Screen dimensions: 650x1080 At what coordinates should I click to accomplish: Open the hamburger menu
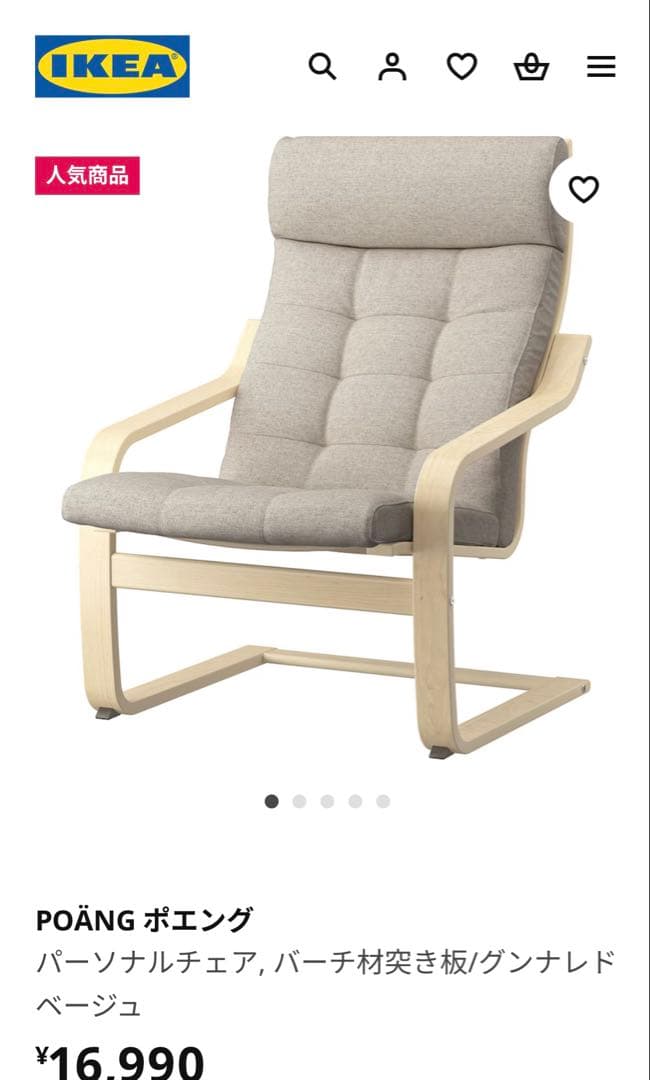pyautogui.click(x=601, y=67)
